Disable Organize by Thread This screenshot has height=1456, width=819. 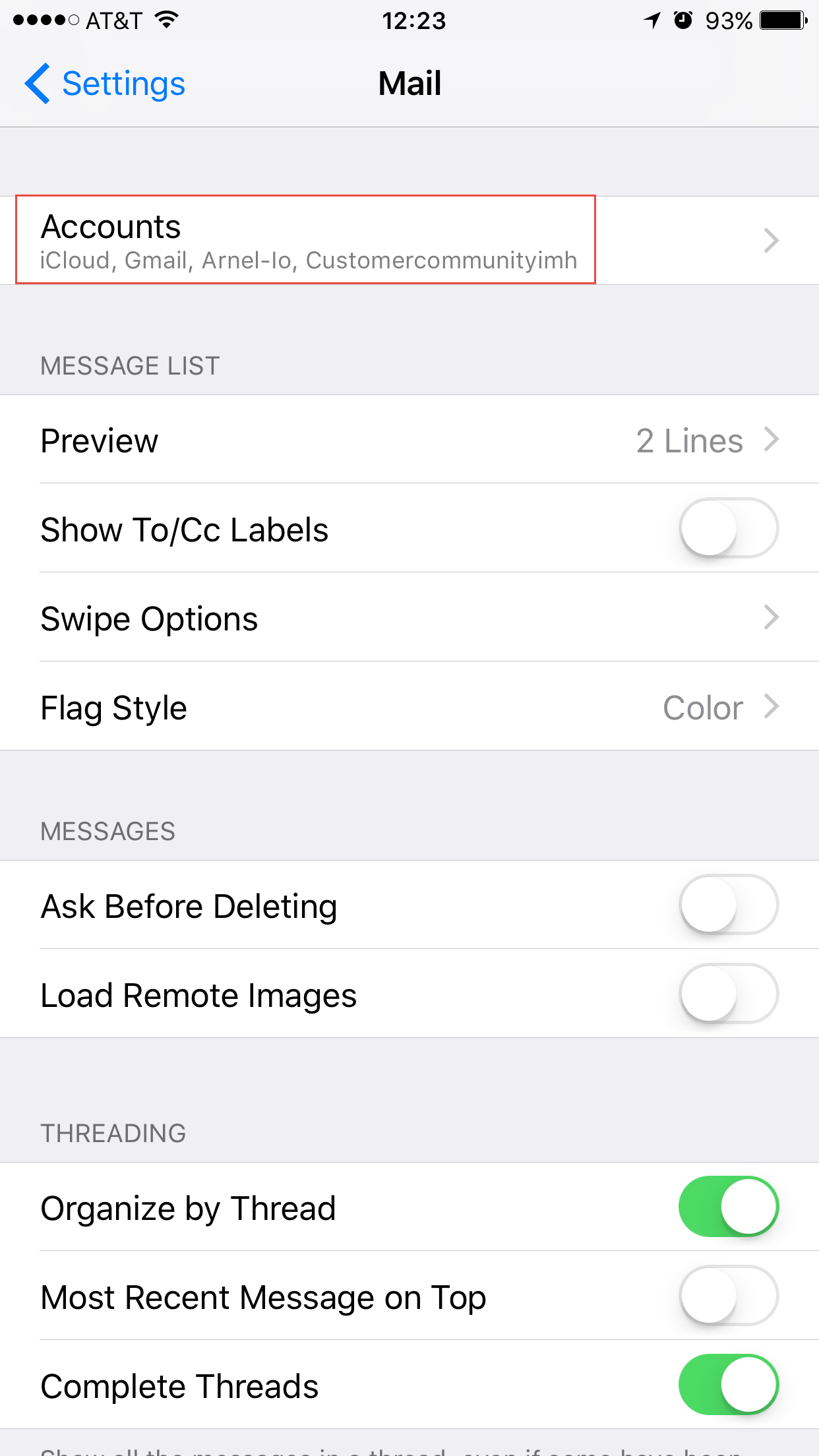tap(728, 1207)
